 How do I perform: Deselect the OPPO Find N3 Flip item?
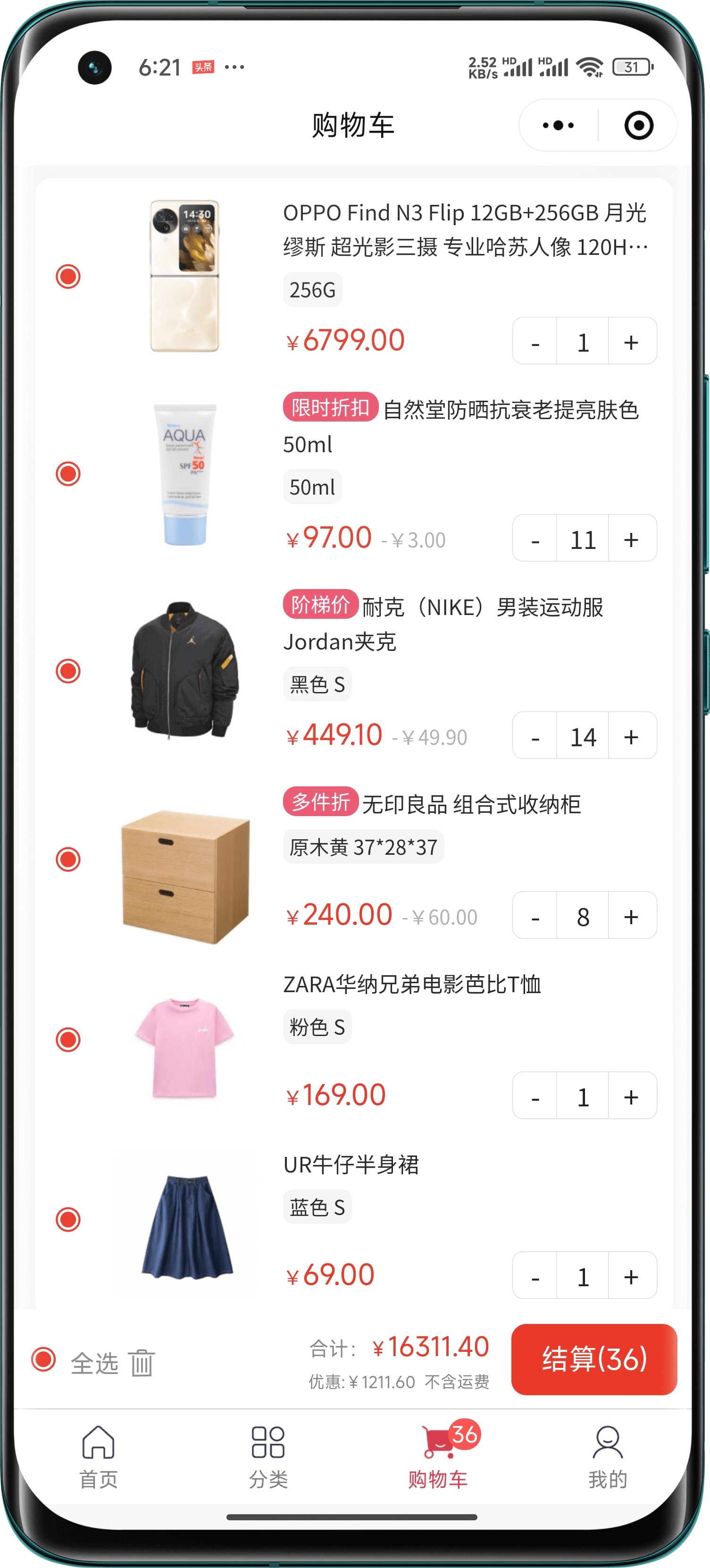tap(68, 276)
